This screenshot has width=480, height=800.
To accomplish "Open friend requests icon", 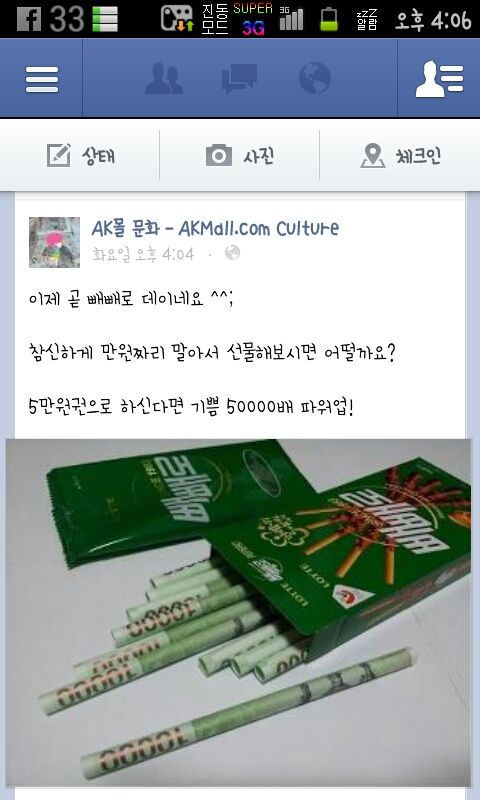I will point(164,79).
